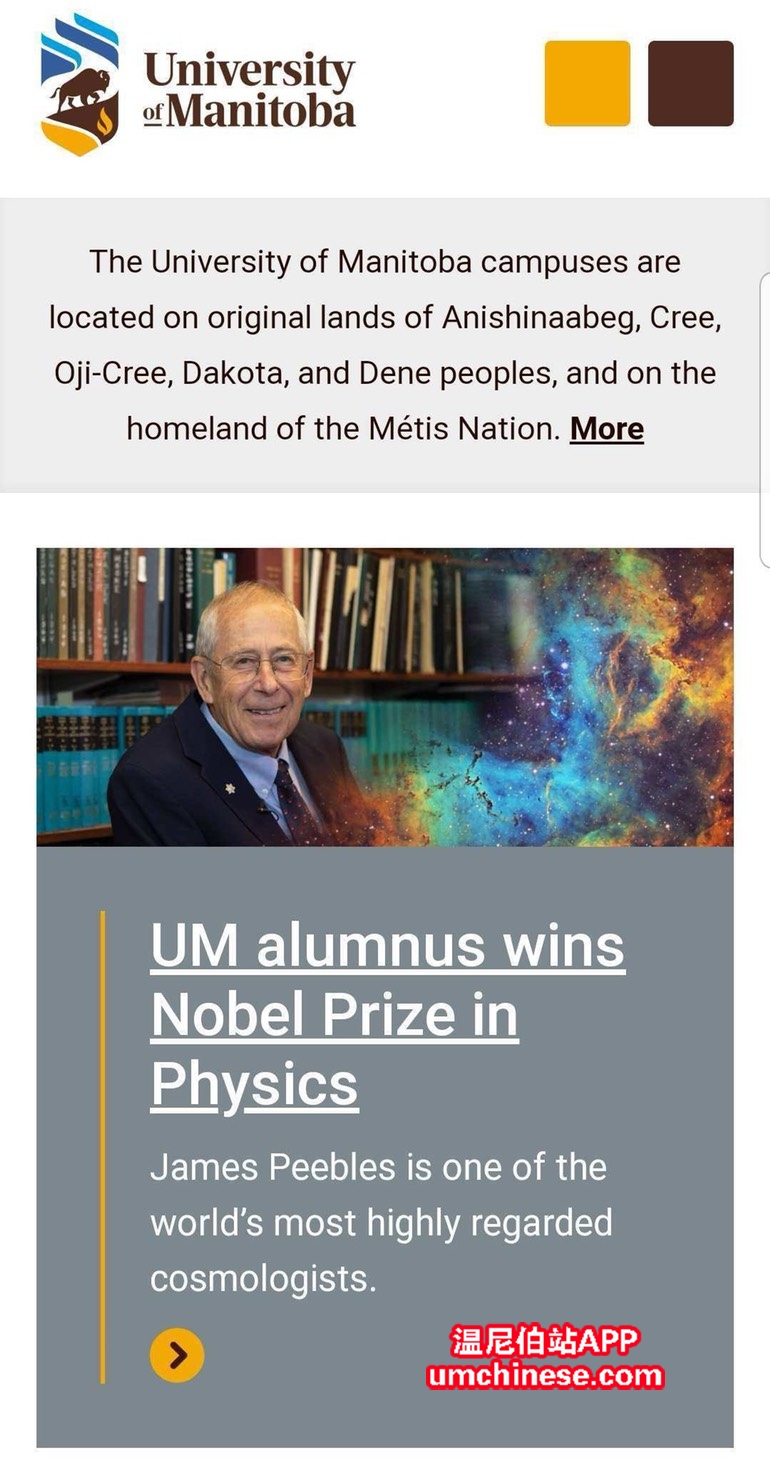Tap the yellow arrow under the Peebles story
Screen dimensions: 770x1472
tap(177, 1355)
